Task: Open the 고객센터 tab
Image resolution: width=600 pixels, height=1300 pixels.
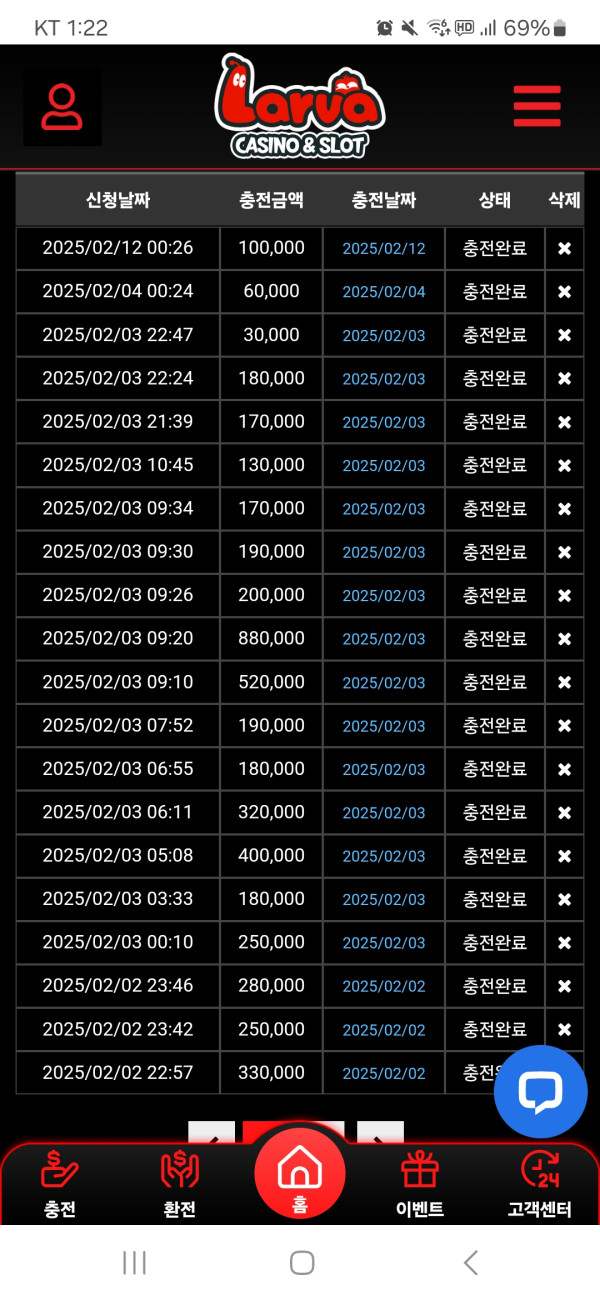Action: [540, 1185]
